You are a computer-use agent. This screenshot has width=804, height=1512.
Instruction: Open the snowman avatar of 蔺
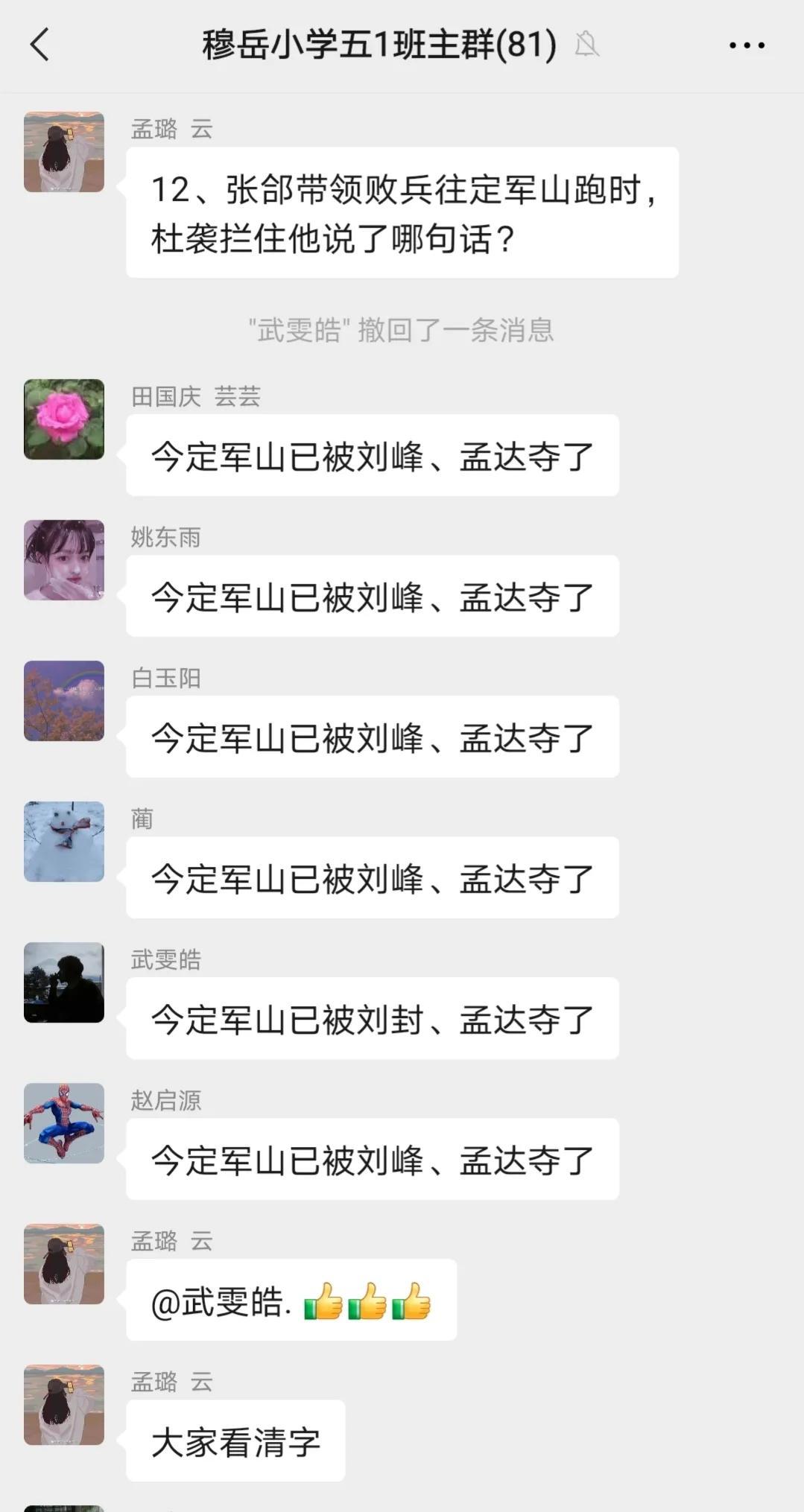click(64, 842)
